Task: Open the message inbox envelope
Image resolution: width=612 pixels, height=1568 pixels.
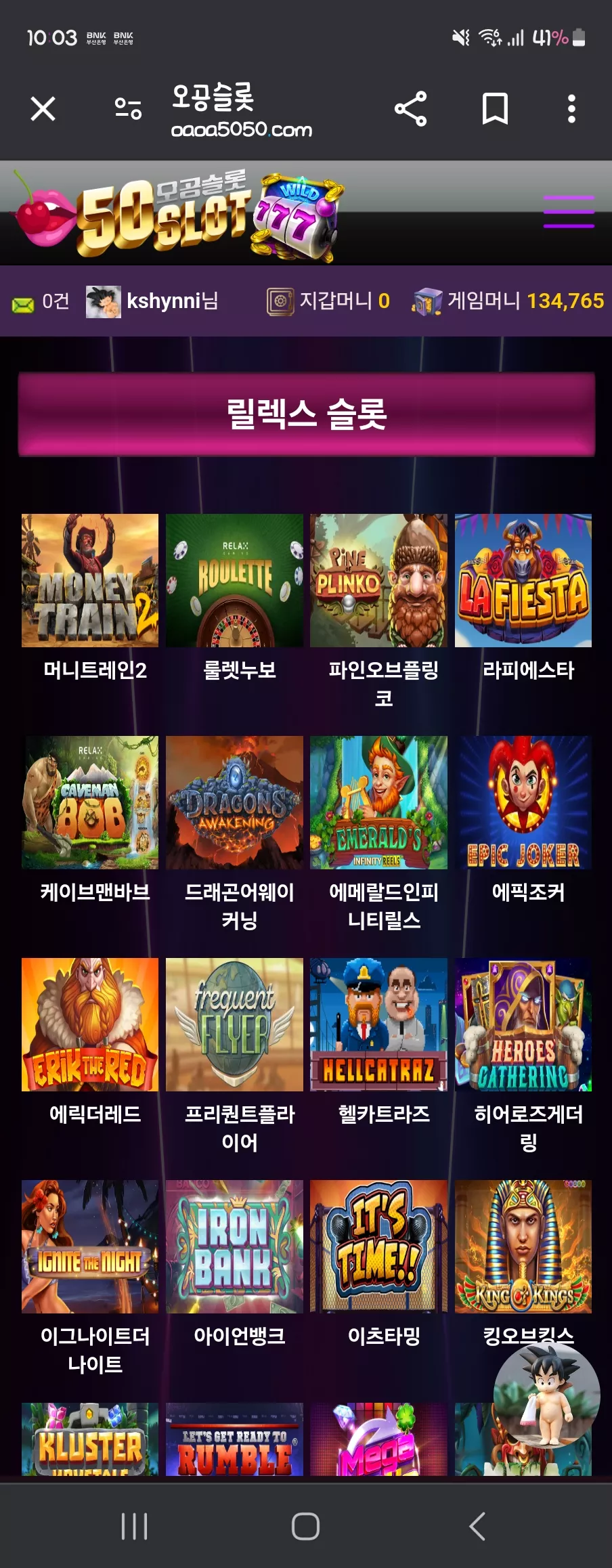Action: pyautogui.click(x=23, y=305)
